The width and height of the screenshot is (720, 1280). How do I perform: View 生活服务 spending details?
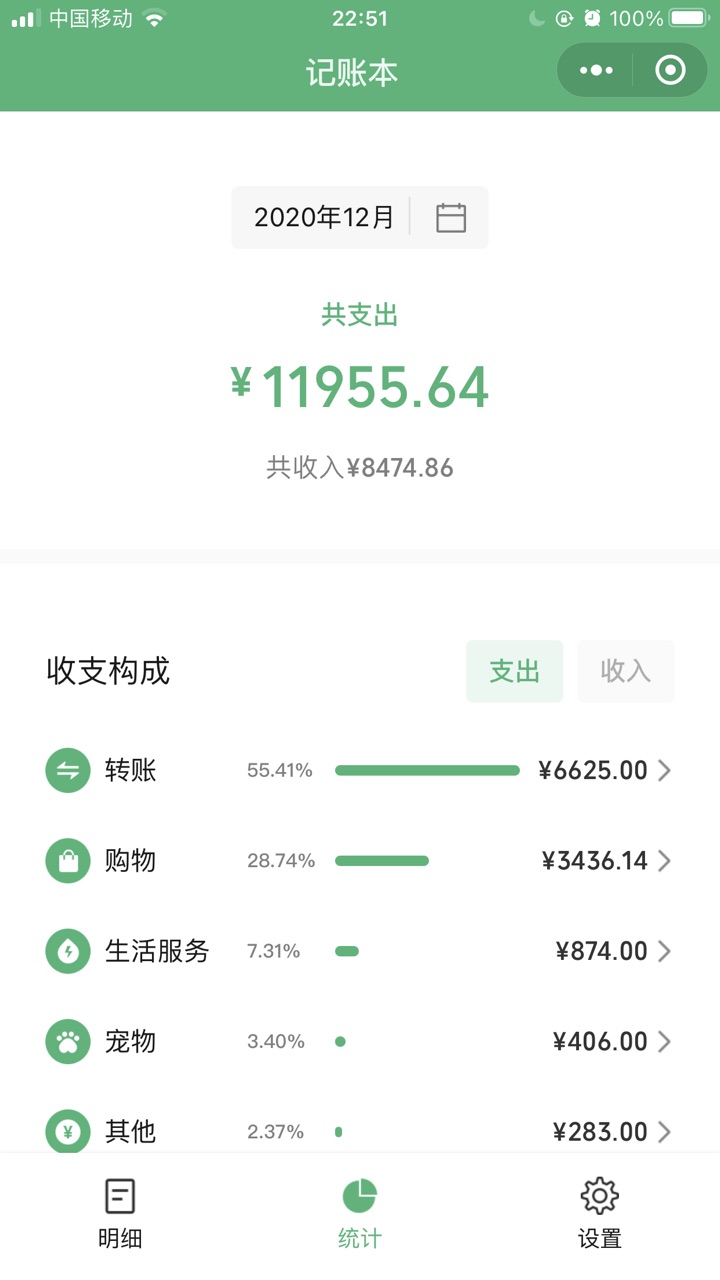click(x=359, y=950)
